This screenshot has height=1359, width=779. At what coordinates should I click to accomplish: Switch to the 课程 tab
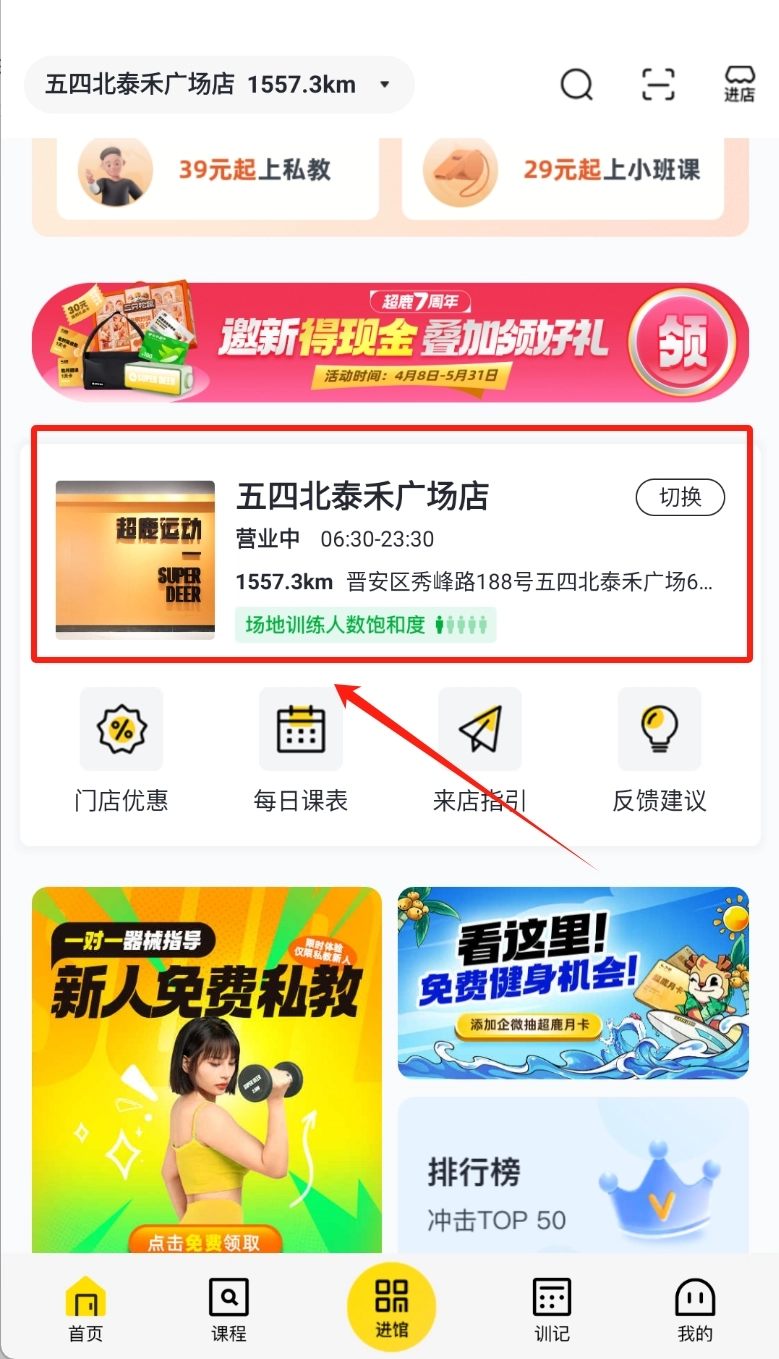(x=229, y=1310)
